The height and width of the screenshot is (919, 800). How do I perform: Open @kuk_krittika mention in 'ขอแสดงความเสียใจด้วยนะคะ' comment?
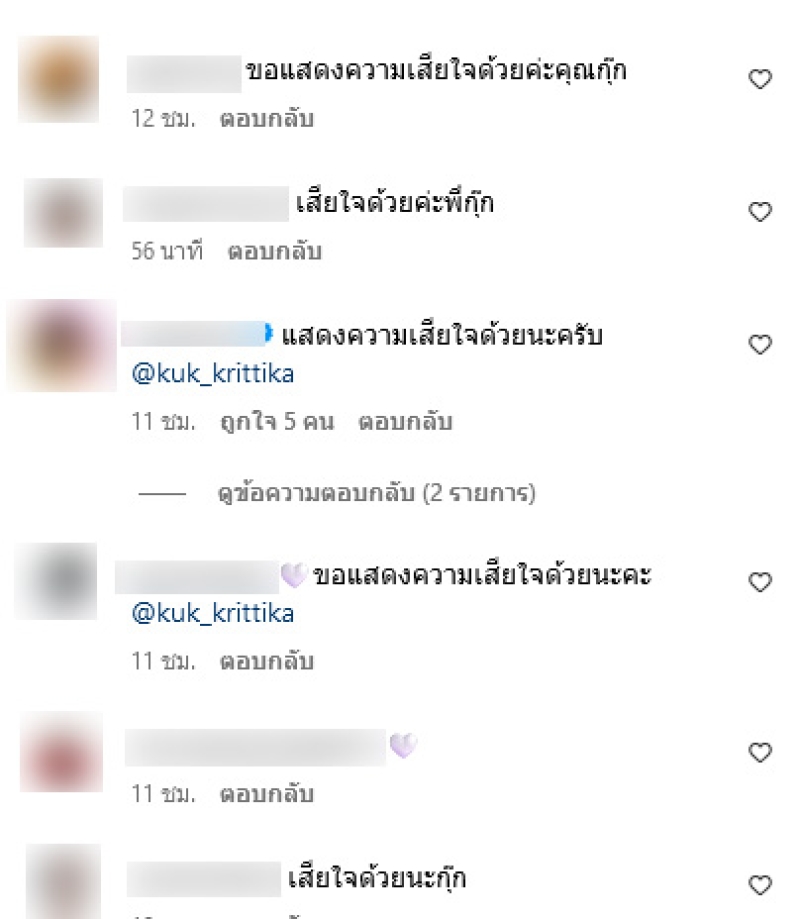click(x=213, y=613)
